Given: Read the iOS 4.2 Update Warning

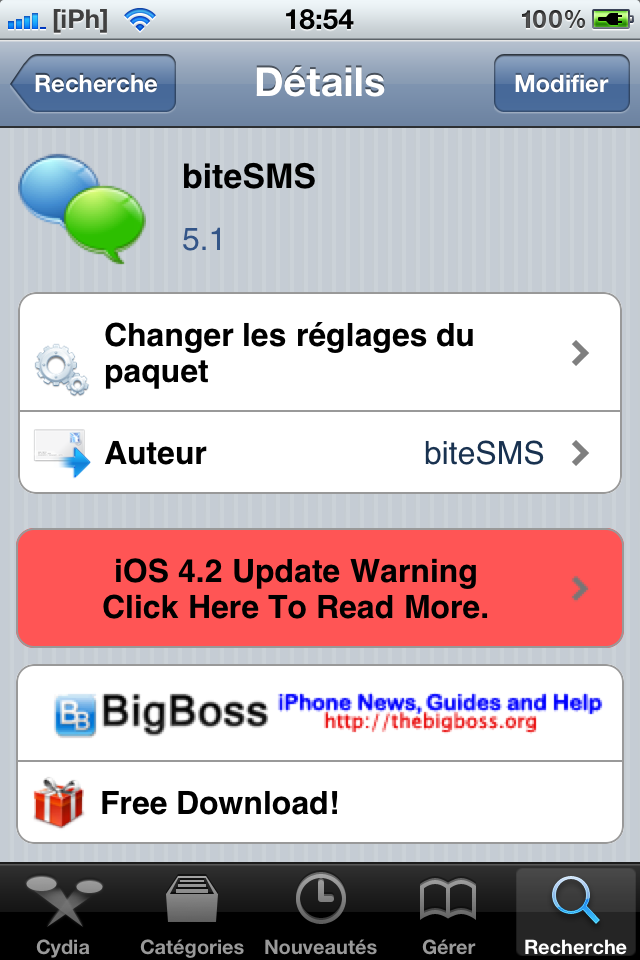Looking at the screenshot, I should point(320,589).
